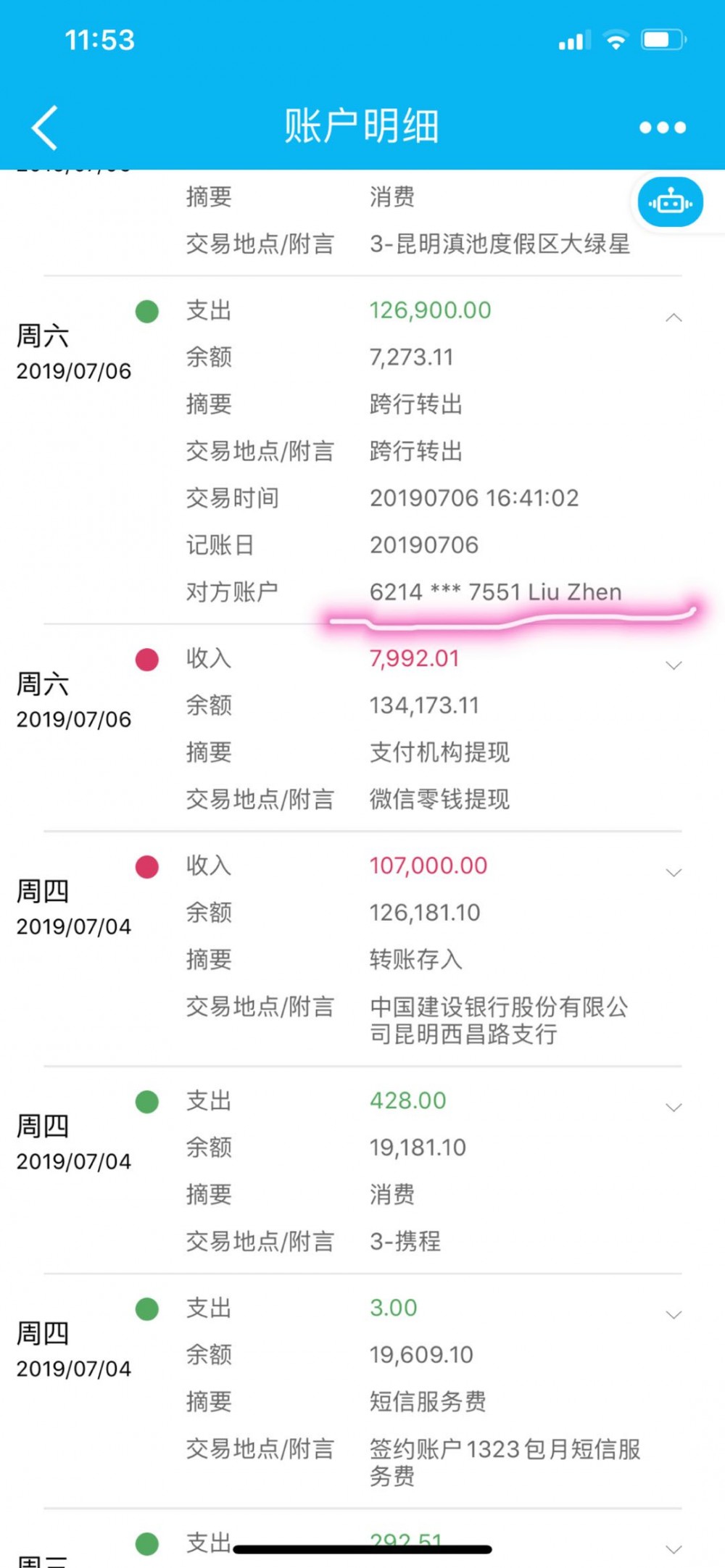Expand the 7,992.01 WeChat withdrawal entry
The image size is (725, 1568).
coord(674,664)
